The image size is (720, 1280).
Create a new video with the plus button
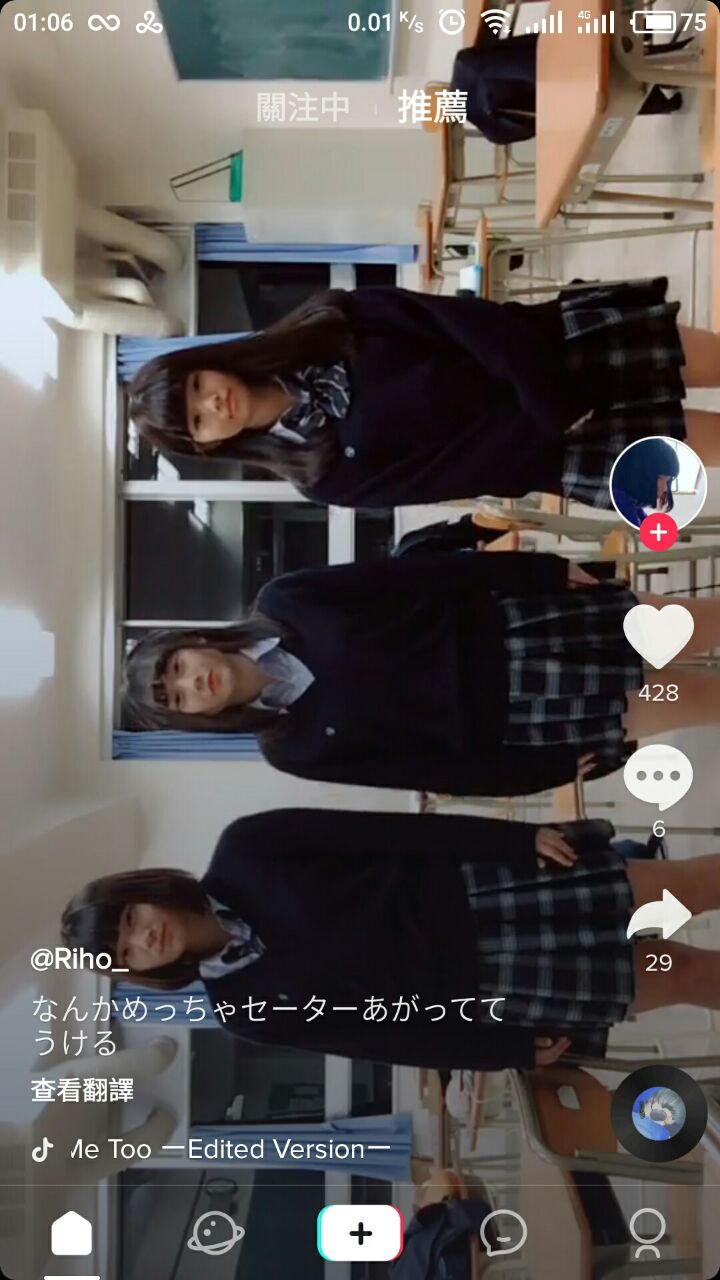coord(360,1234)
